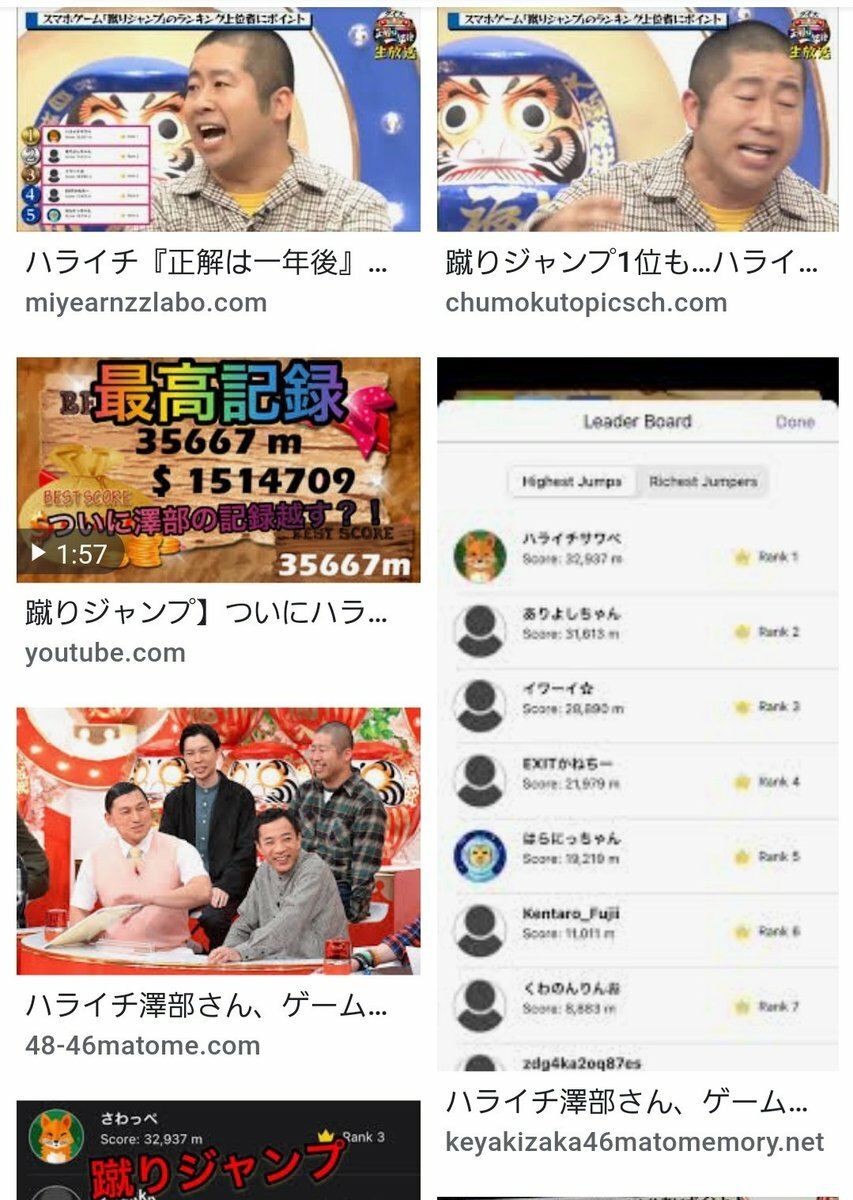Screen dimensions: 853x1200
Task: Open the miyearnzzlabo.com image result
Action: click(x=218, y=120)
